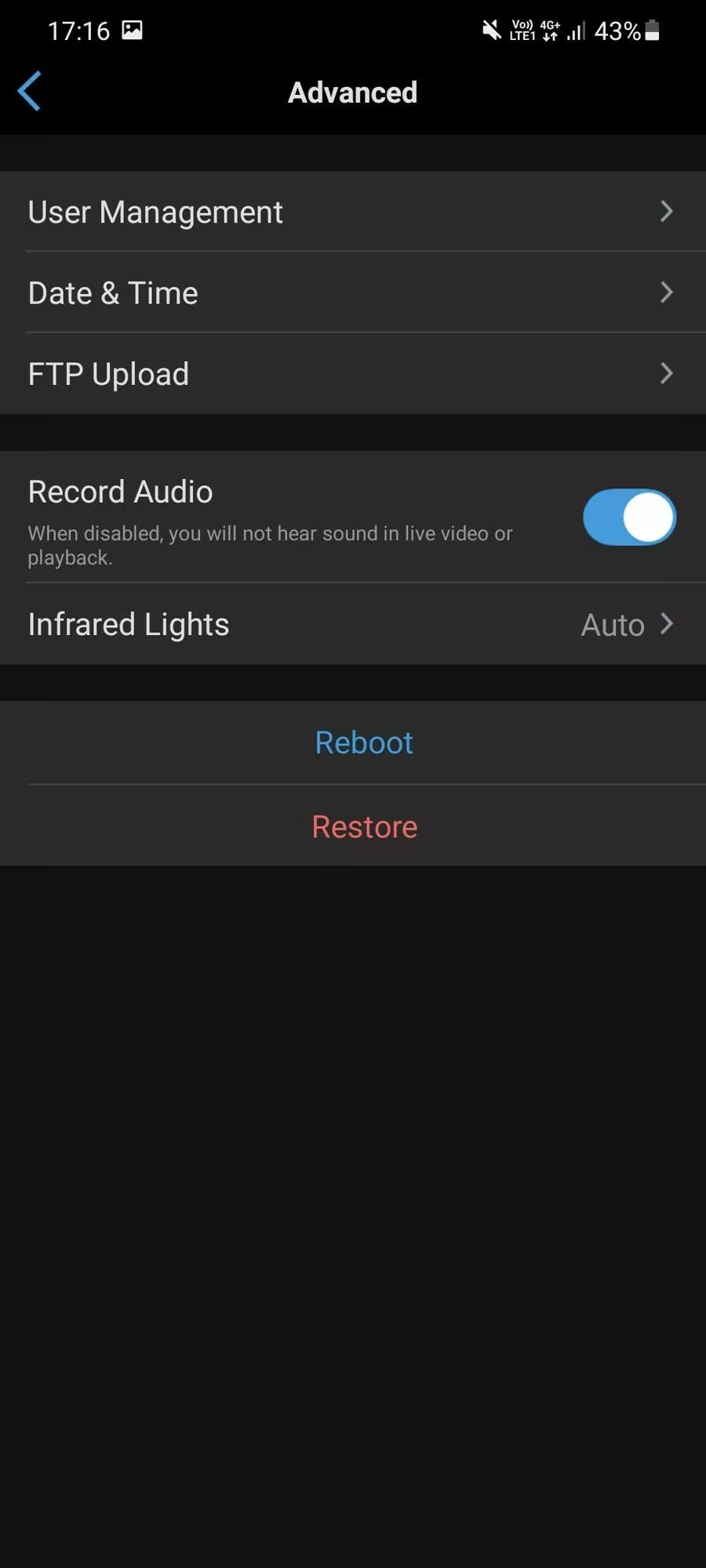Open Date & Time settings

click(353, 292)
